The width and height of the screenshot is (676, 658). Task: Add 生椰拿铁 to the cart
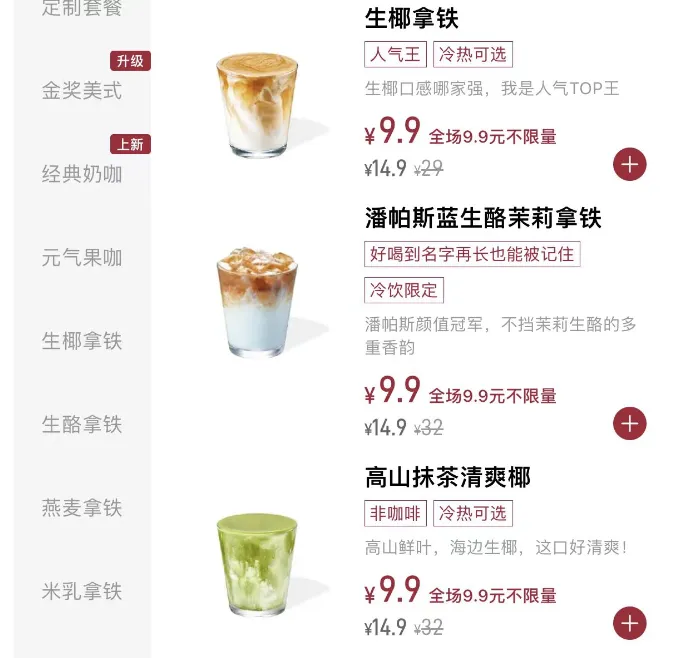pos(629,164)
